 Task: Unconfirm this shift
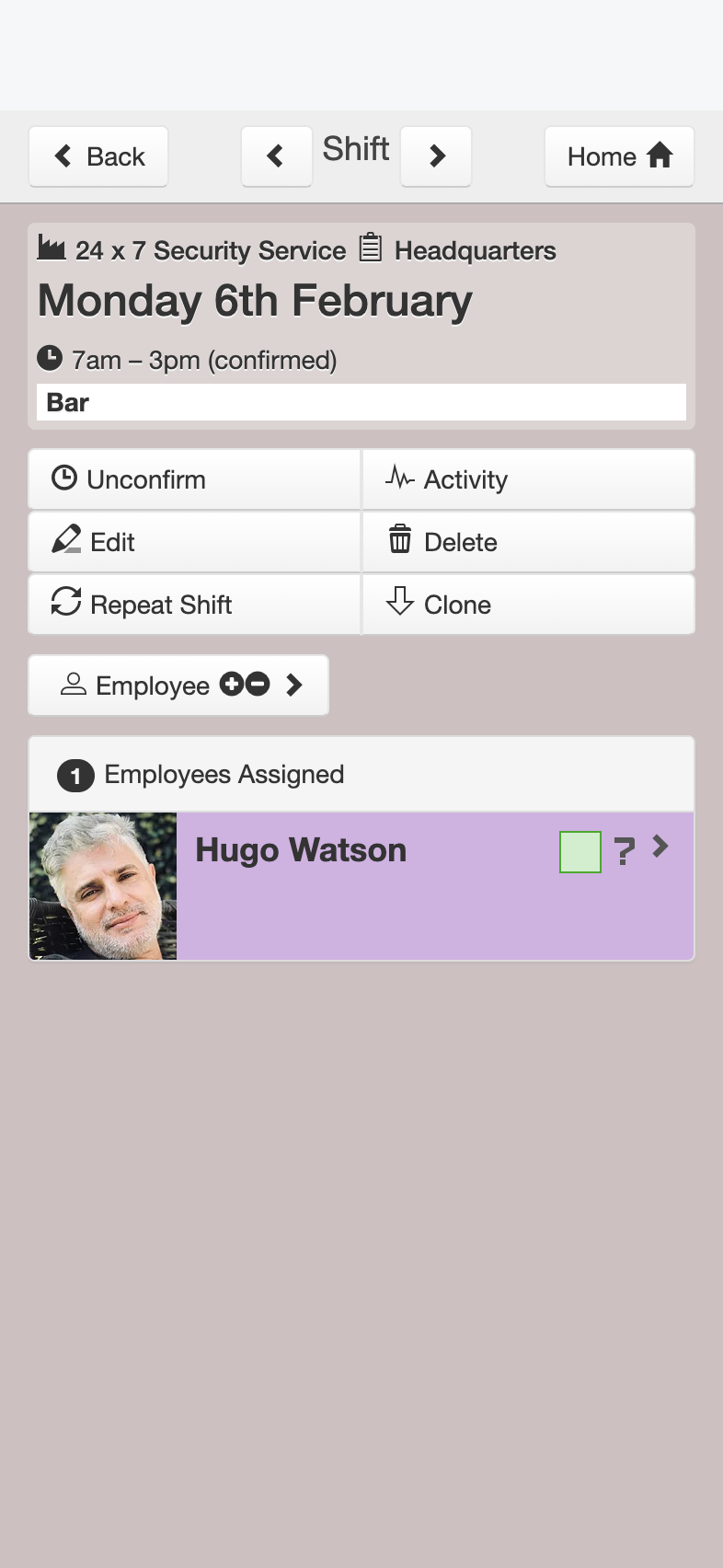[194, 479]
